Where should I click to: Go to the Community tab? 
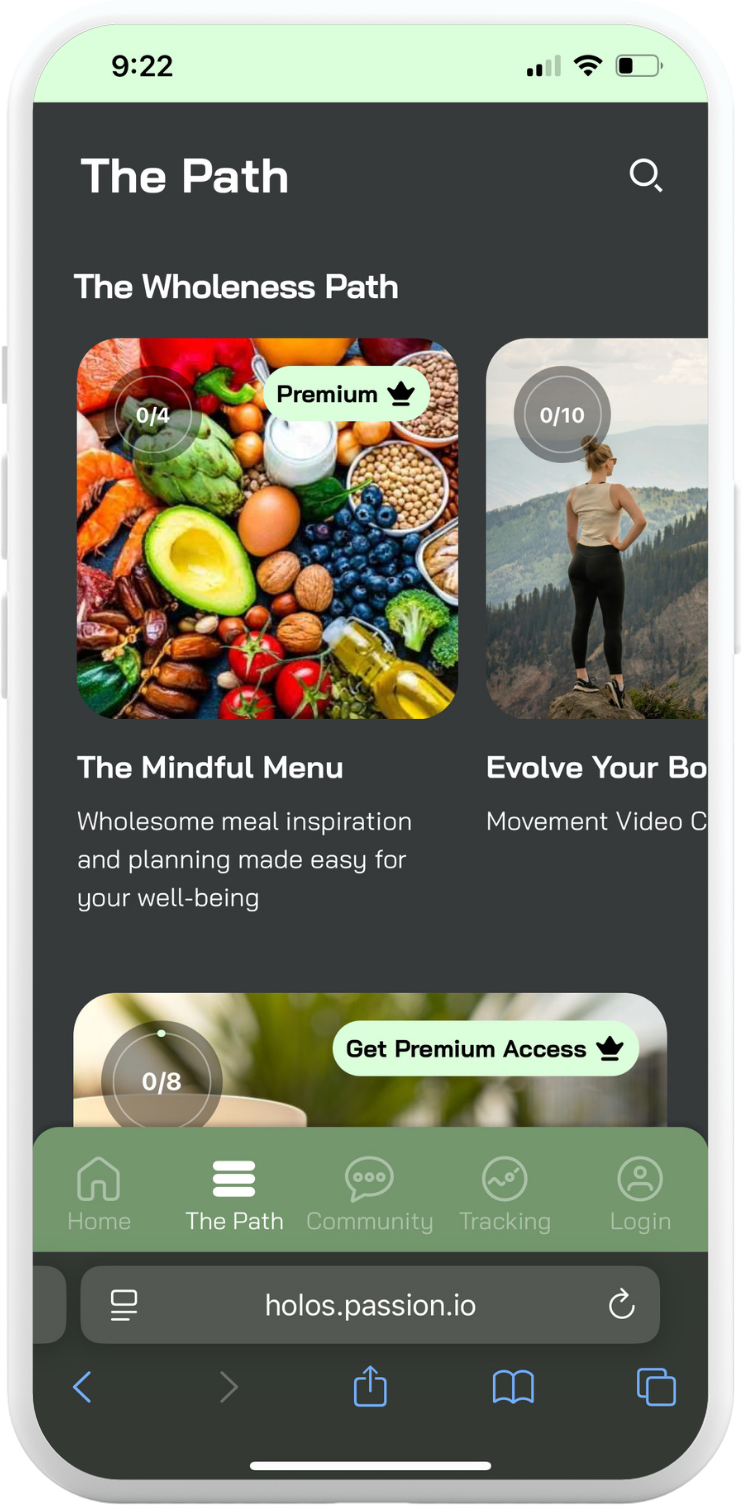(369, 1193)
